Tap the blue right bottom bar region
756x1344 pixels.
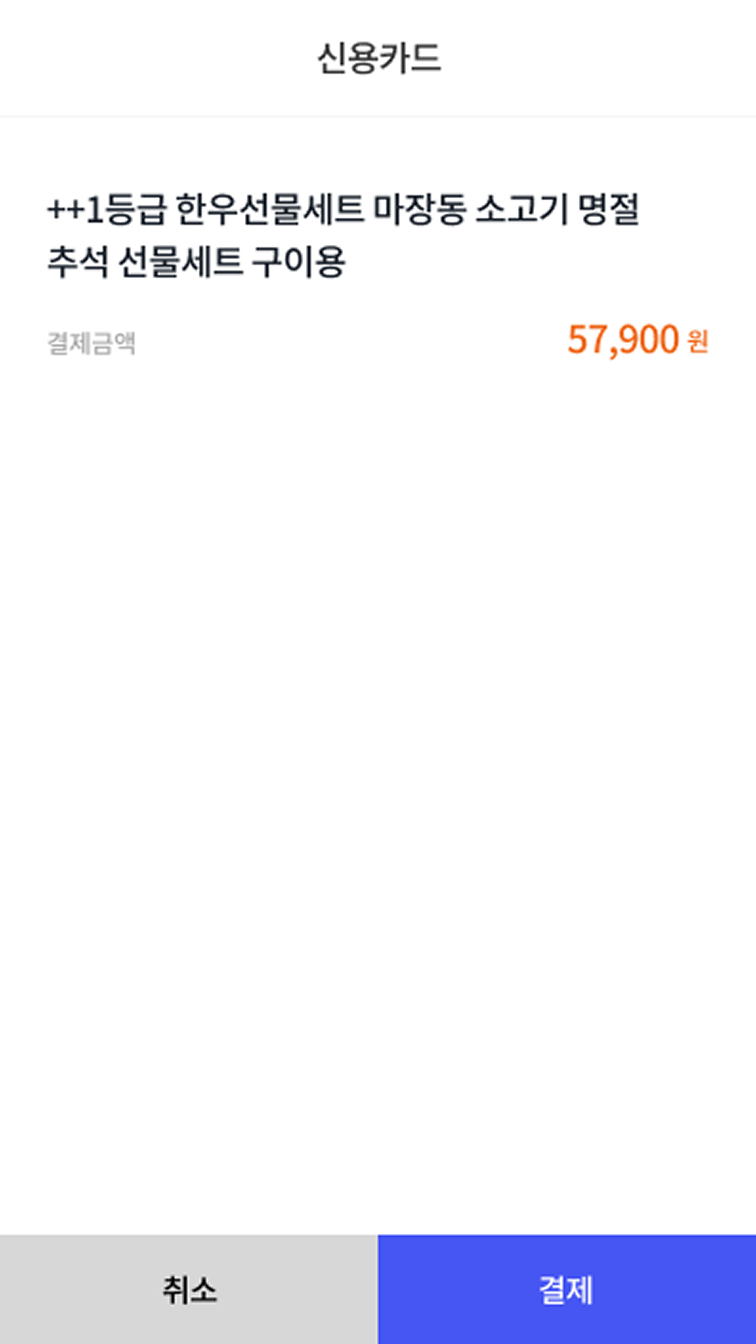tap(565, 1292)
